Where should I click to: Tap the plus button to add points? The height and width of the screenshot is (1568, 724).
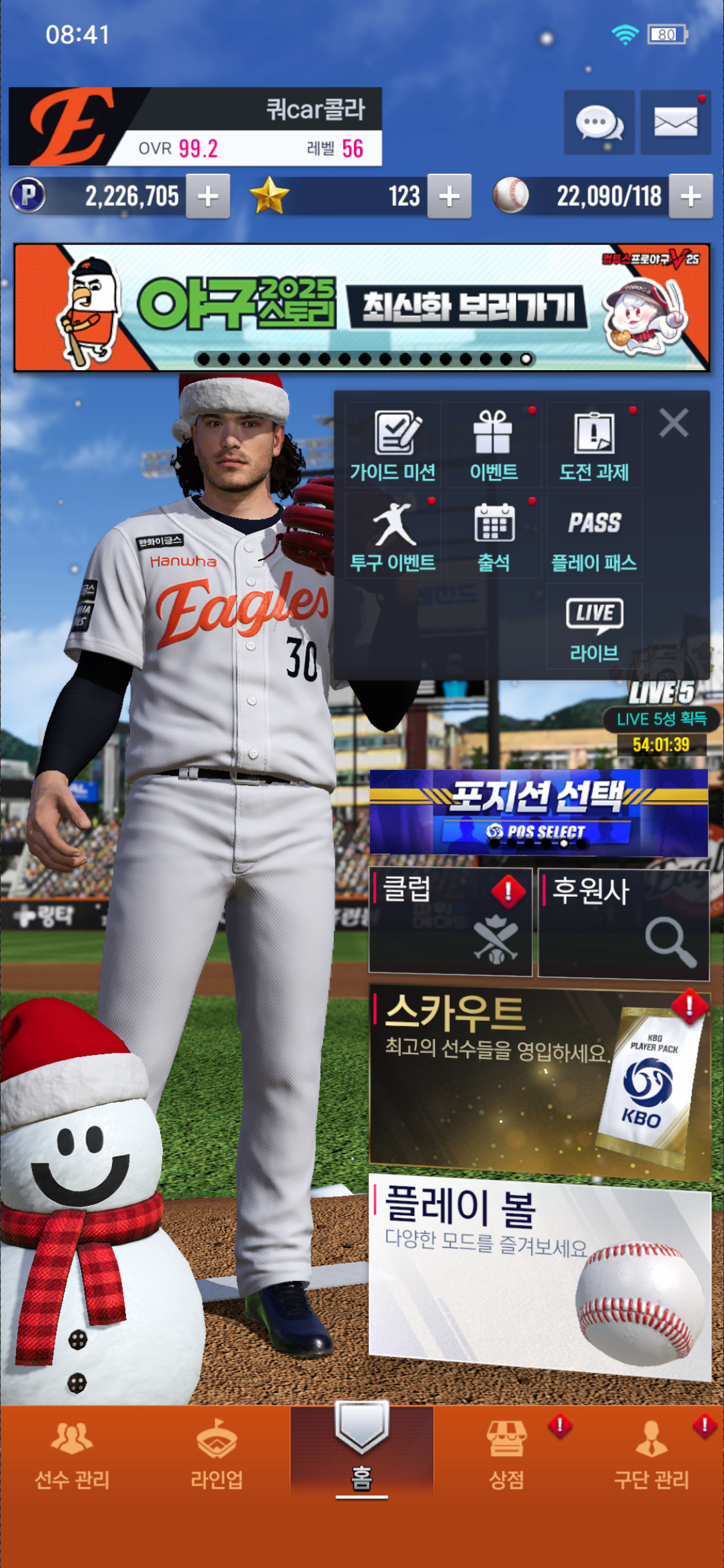coord(208,196)
